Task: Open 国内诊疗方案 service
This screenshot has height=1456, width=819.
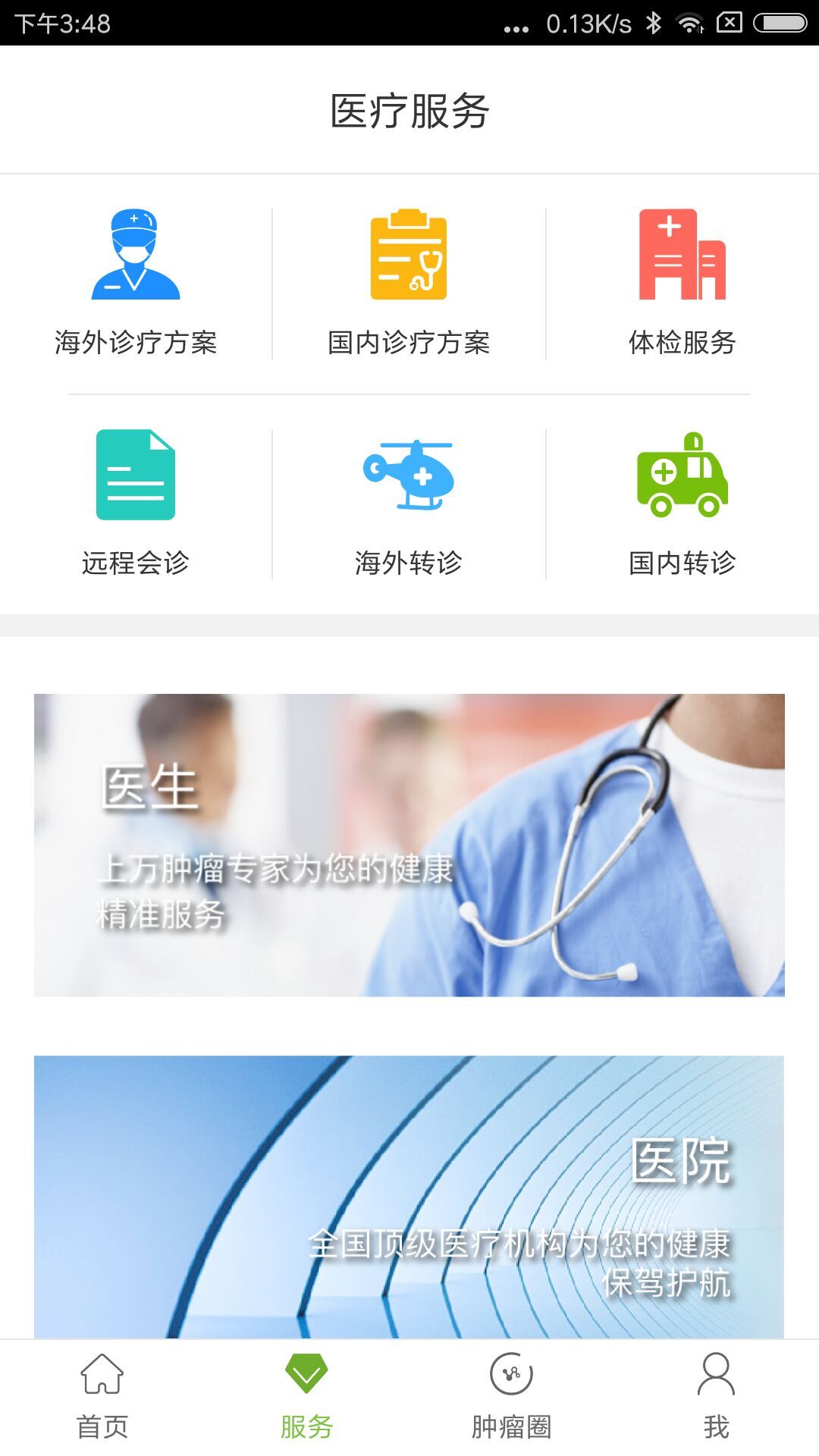Action: pos(409,282)
